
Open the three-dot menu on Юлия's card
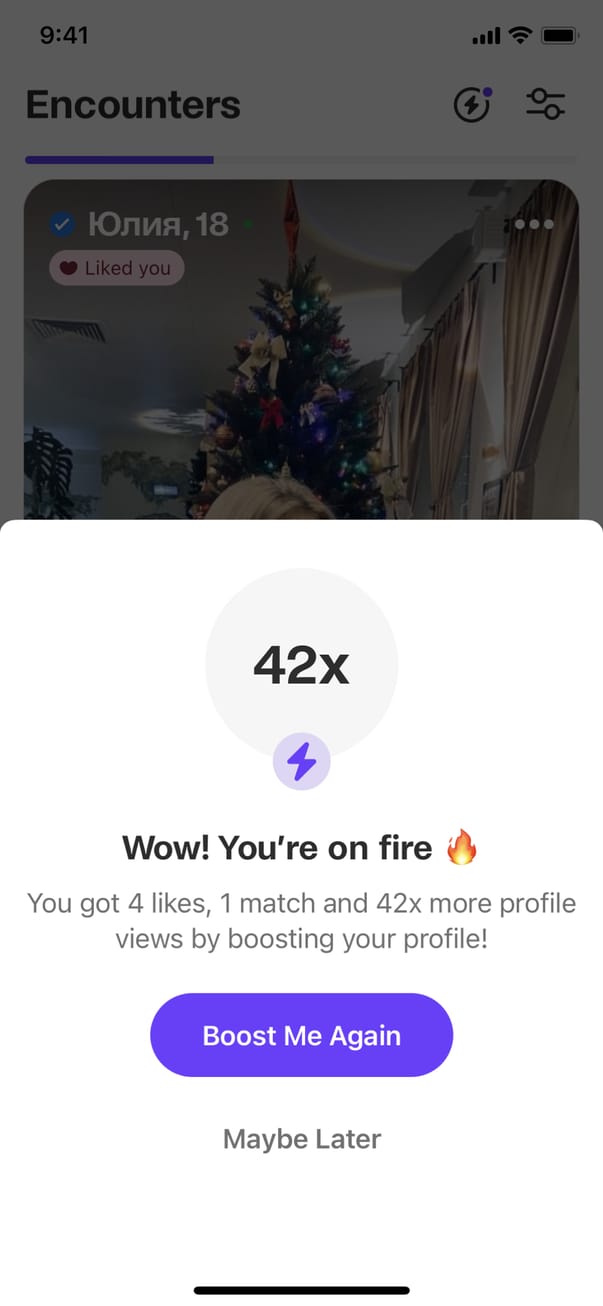coord(534,225)
